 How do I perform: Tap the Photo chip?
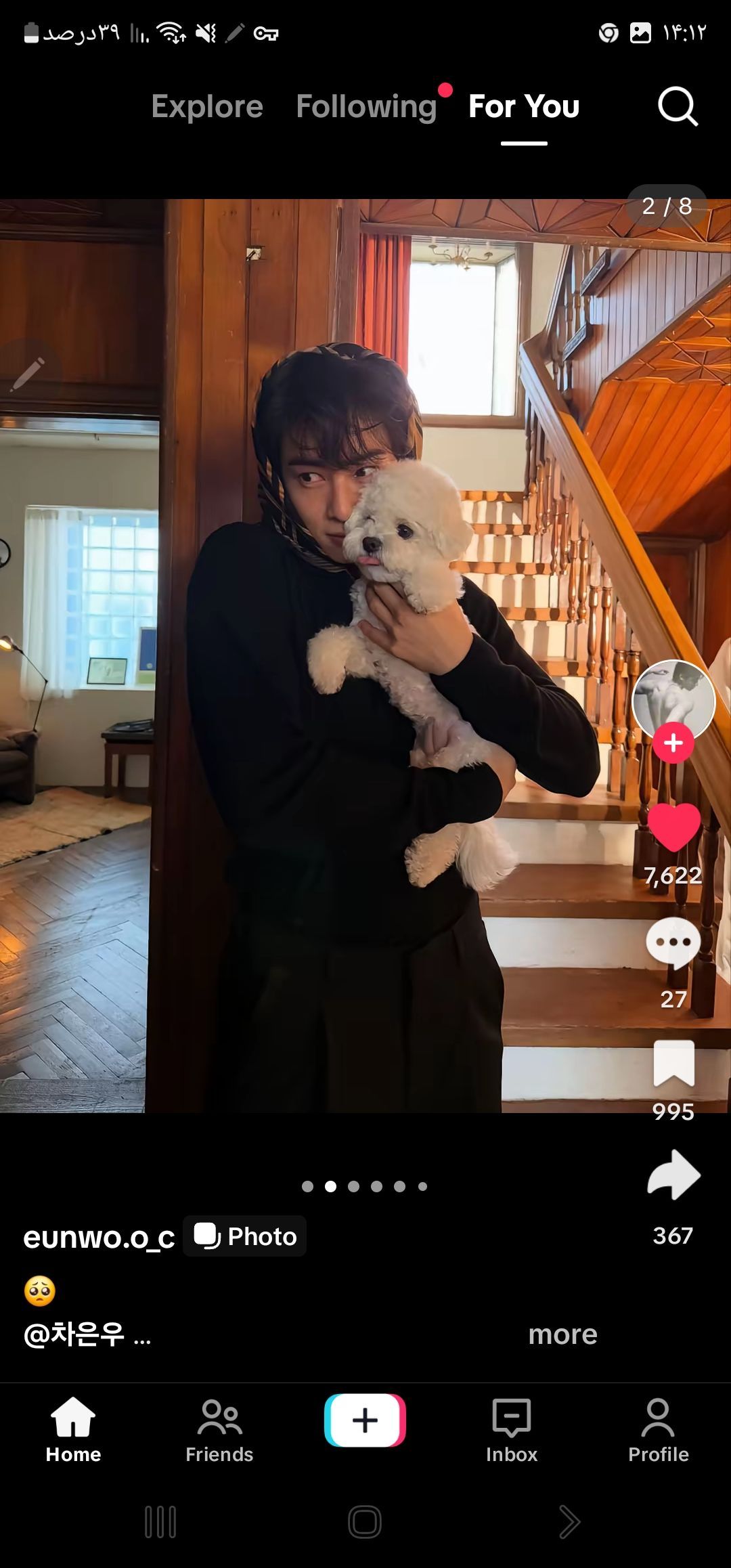pyautogui.click(x=245, y=1236)
